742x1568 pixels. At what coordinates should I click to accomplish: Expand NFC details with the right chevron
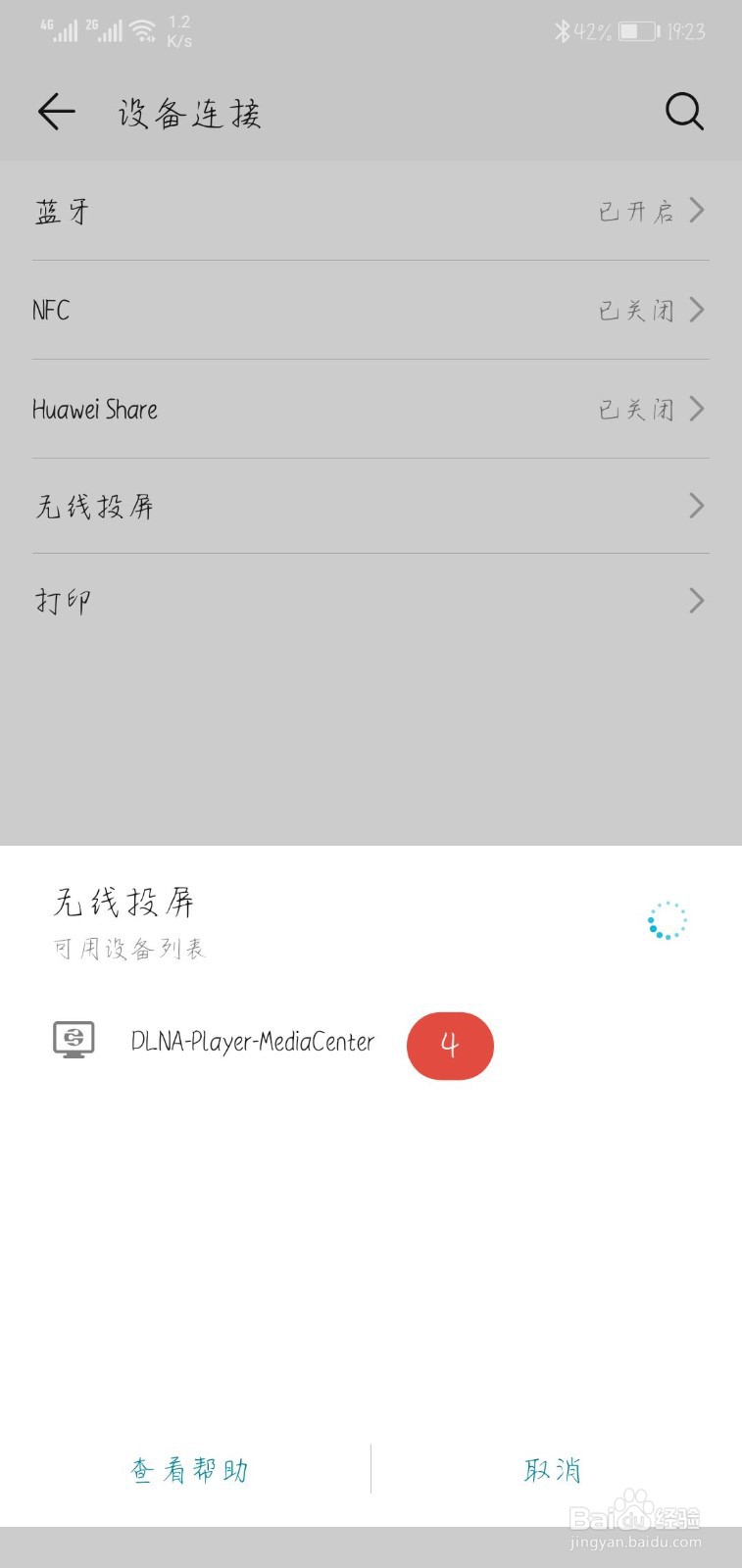click(x=696, y=310)
